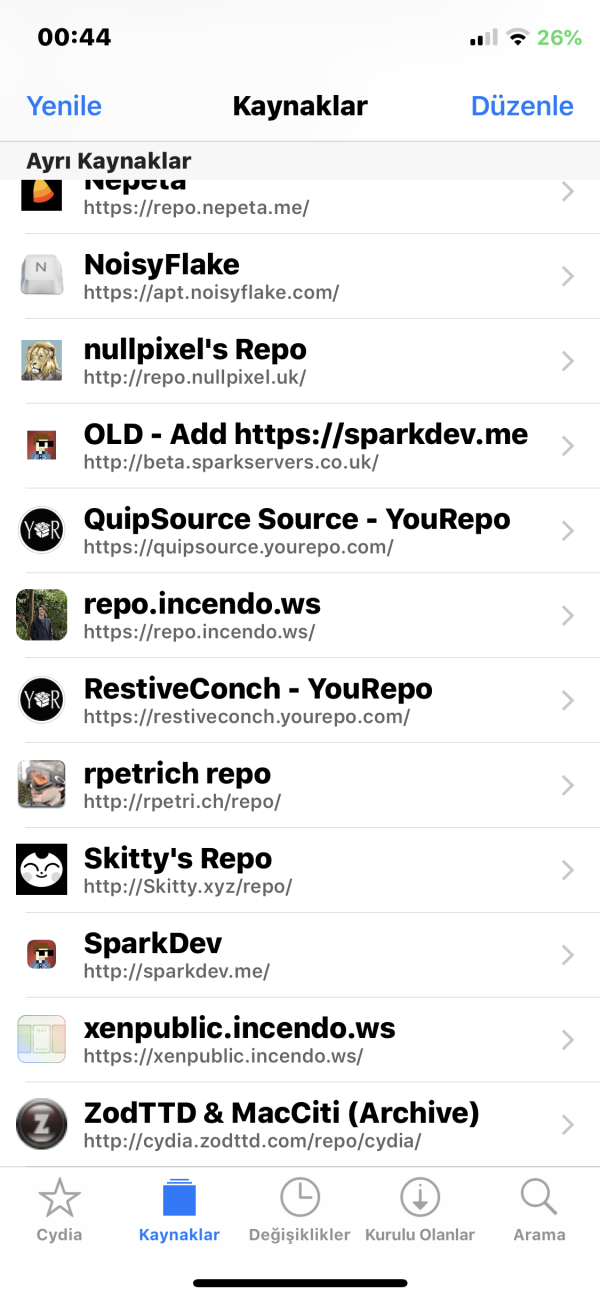This screenshot has height=1300, width=600.
Task: Open nullpixel's Repo source
Action: [300, 361]
